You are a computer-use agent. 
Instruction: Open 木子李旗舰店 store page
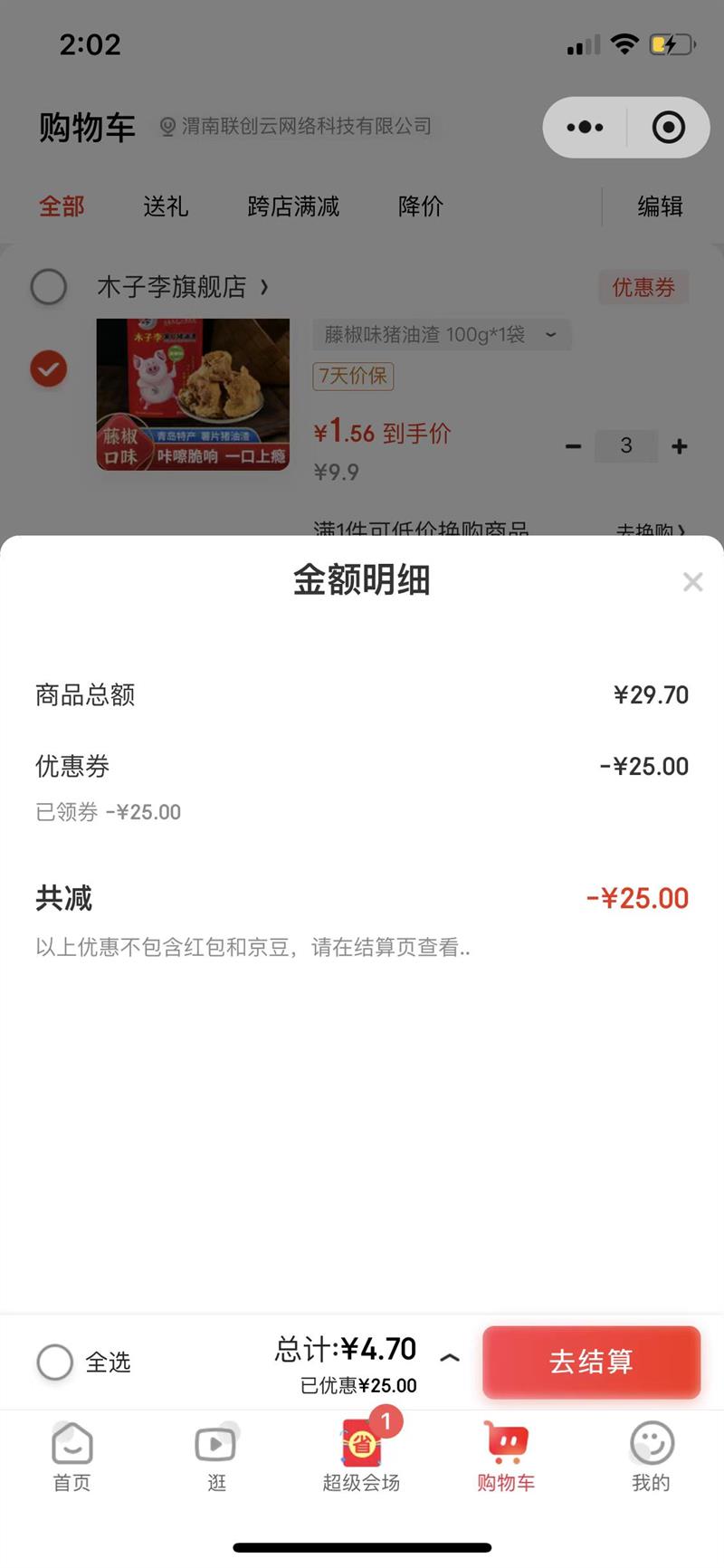[x=181, y=287]
